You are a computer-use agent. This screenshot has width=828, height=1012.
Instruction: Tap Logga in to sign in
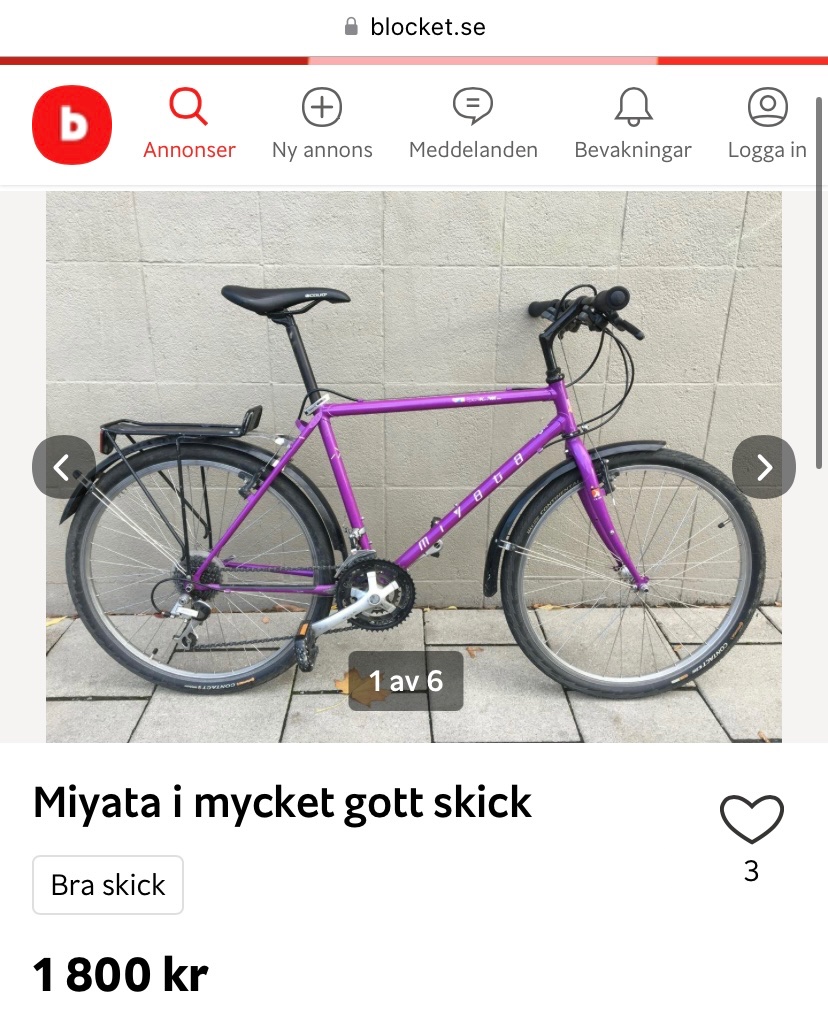[767, 124]
